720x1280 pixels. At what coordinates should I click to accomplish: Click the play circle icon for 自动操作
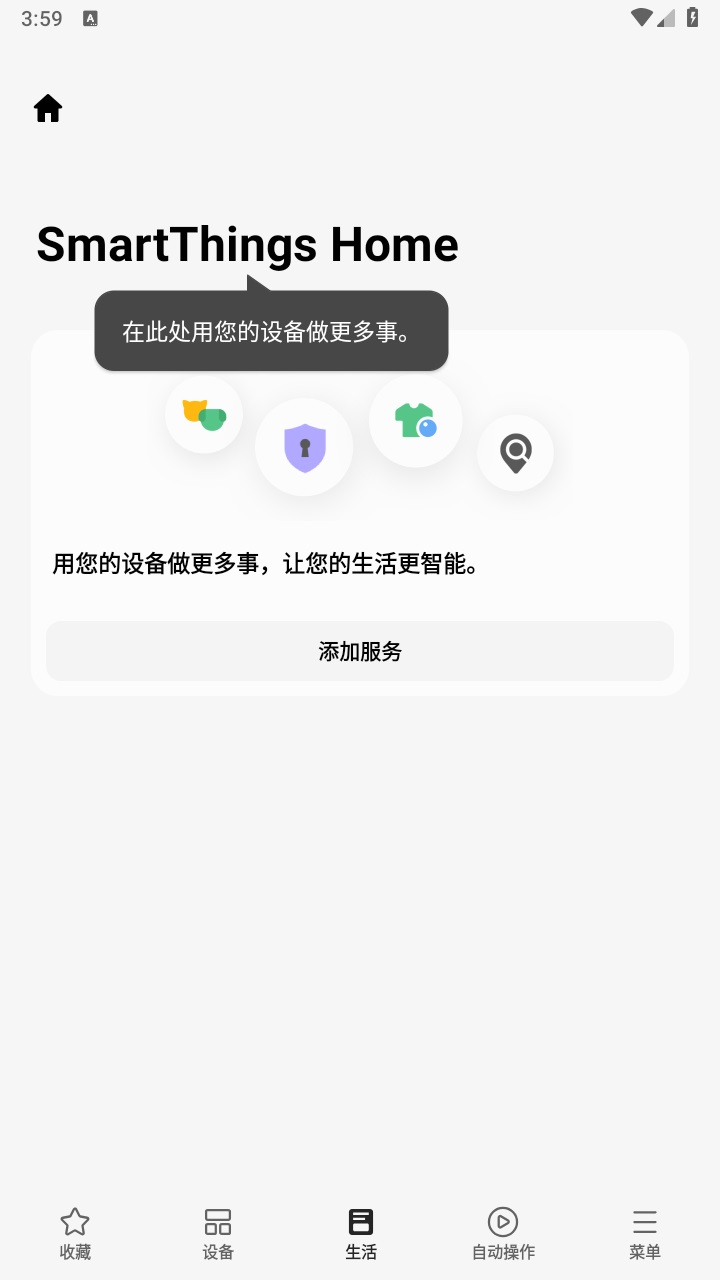coord(502,1220)
